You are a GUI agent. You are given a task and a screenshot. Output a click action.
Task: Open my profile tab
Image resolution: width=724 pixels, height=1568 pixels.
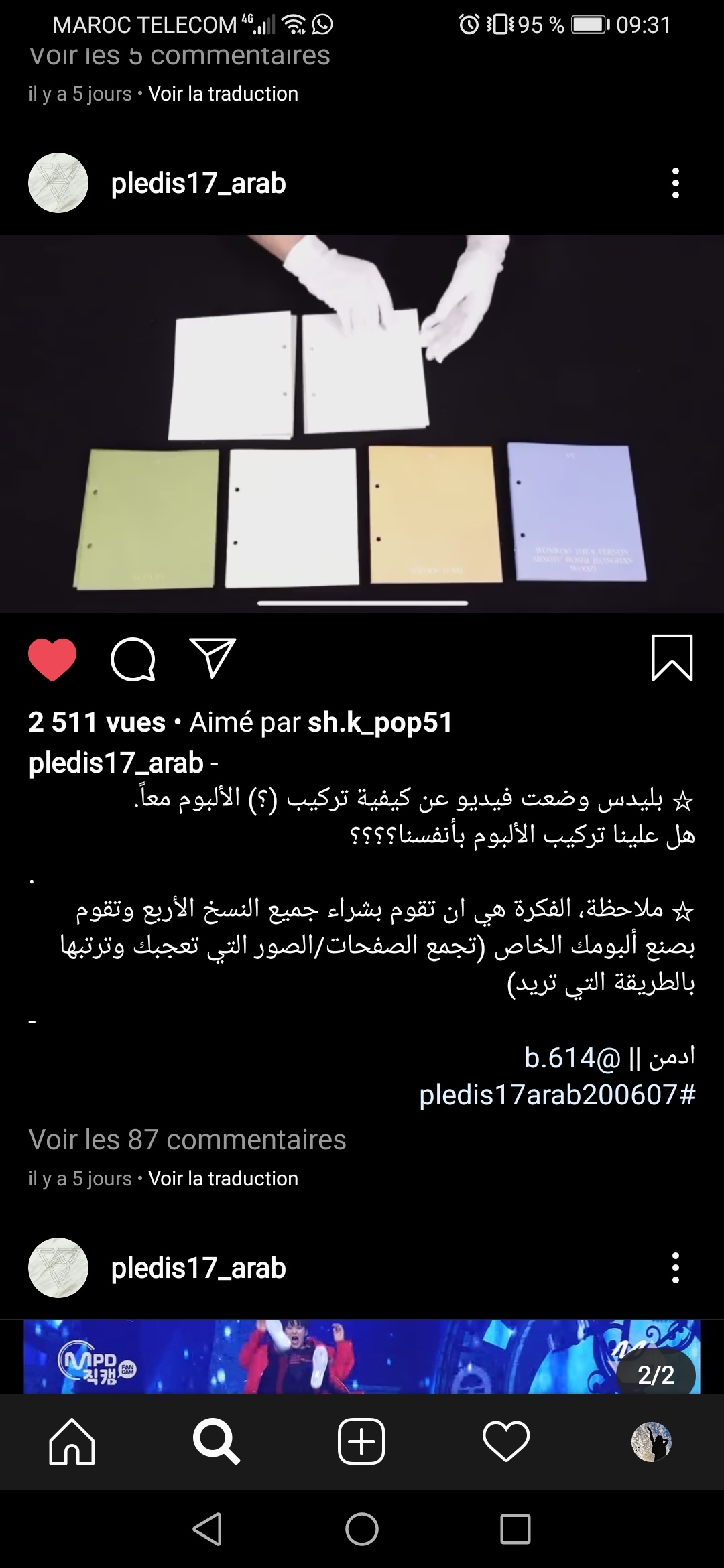[x=651, y=1441]
